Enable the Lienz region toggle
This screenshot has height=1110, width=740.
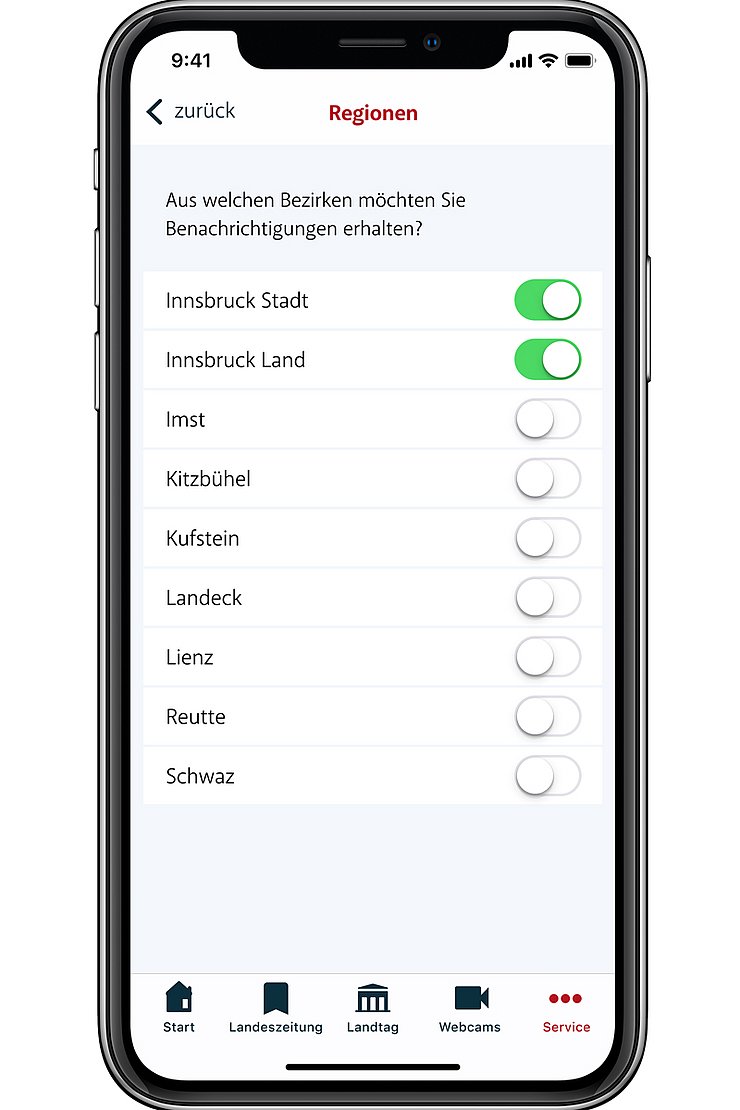click(x=547, y=657)
